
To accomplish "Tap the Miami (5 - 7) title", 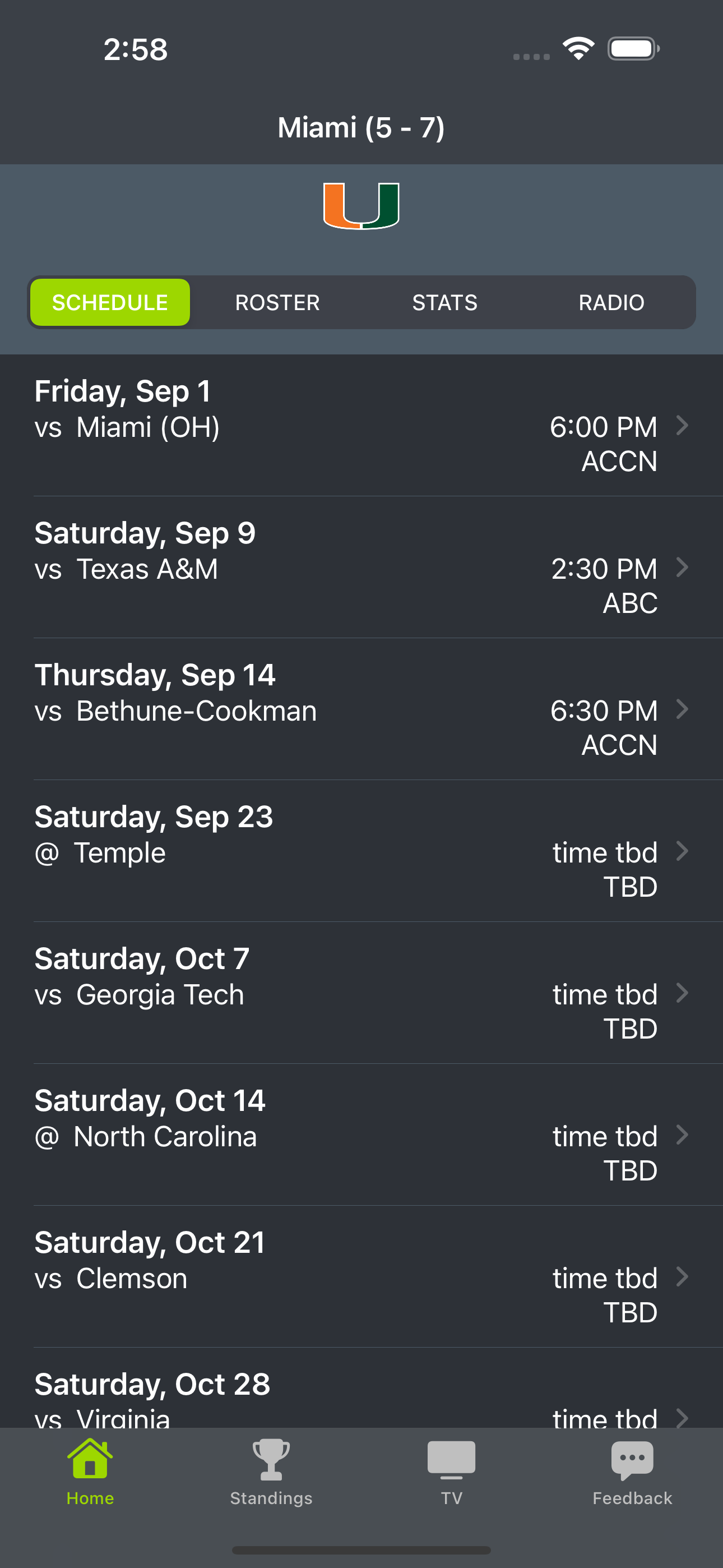I will [x=361, y=127].
